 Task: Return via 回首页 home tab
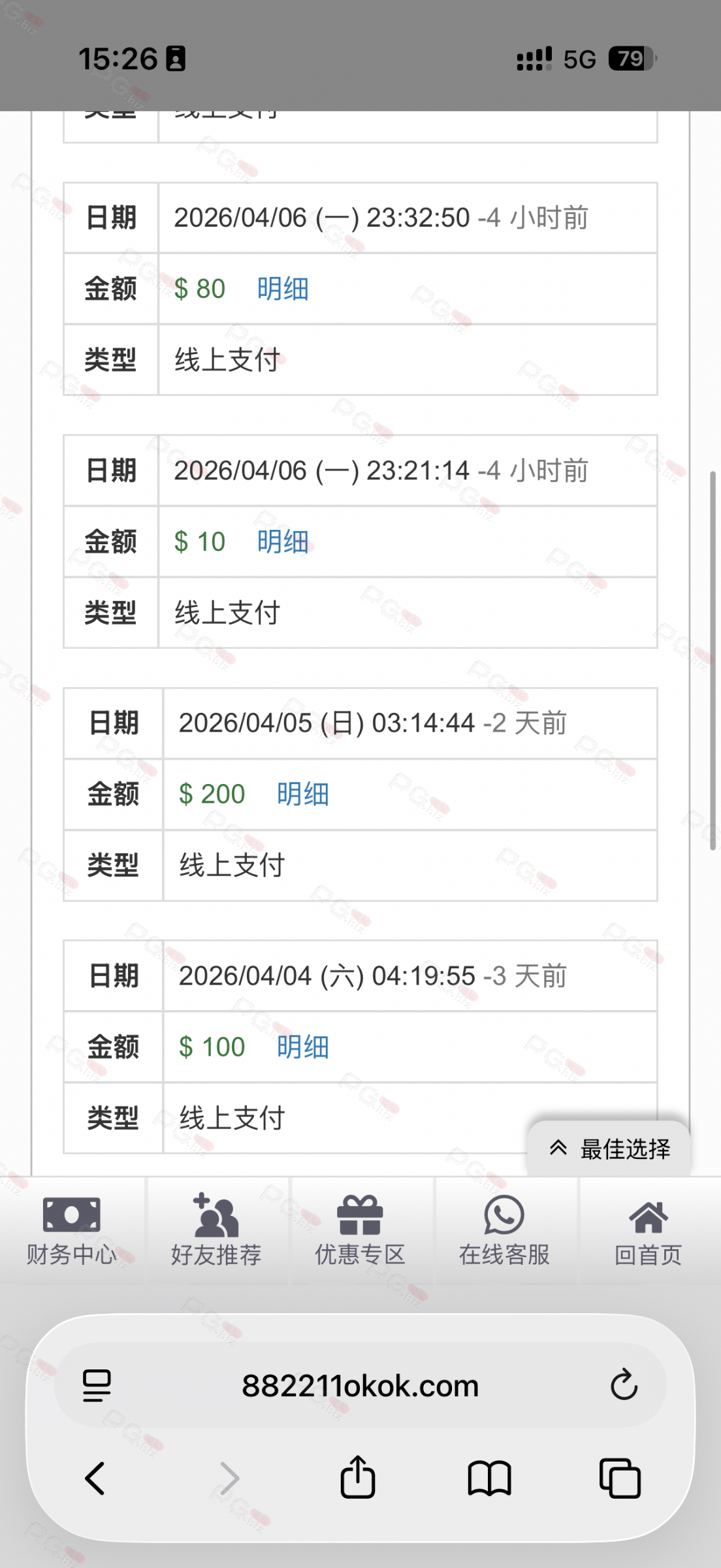coord(648,1231)
